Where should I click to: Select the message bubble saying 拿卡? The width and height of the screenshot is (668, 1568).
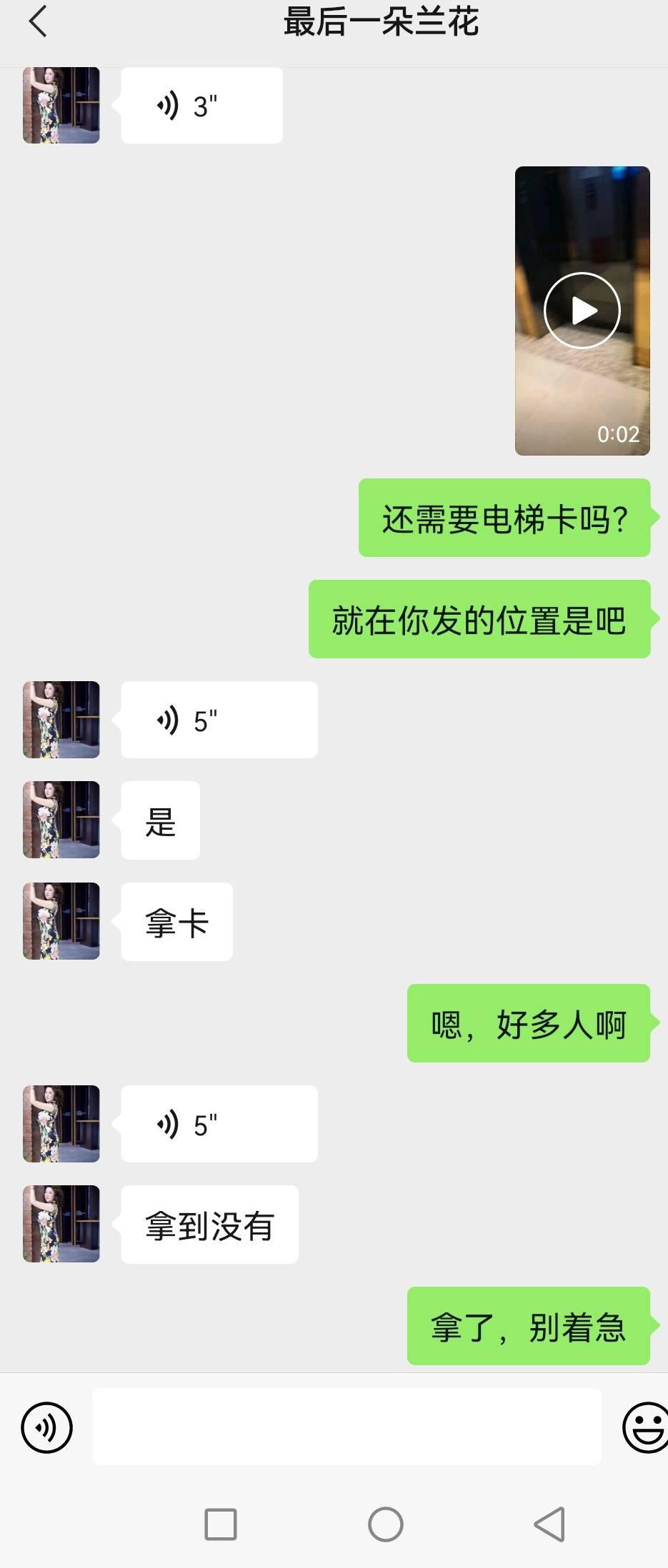(176, 921)
